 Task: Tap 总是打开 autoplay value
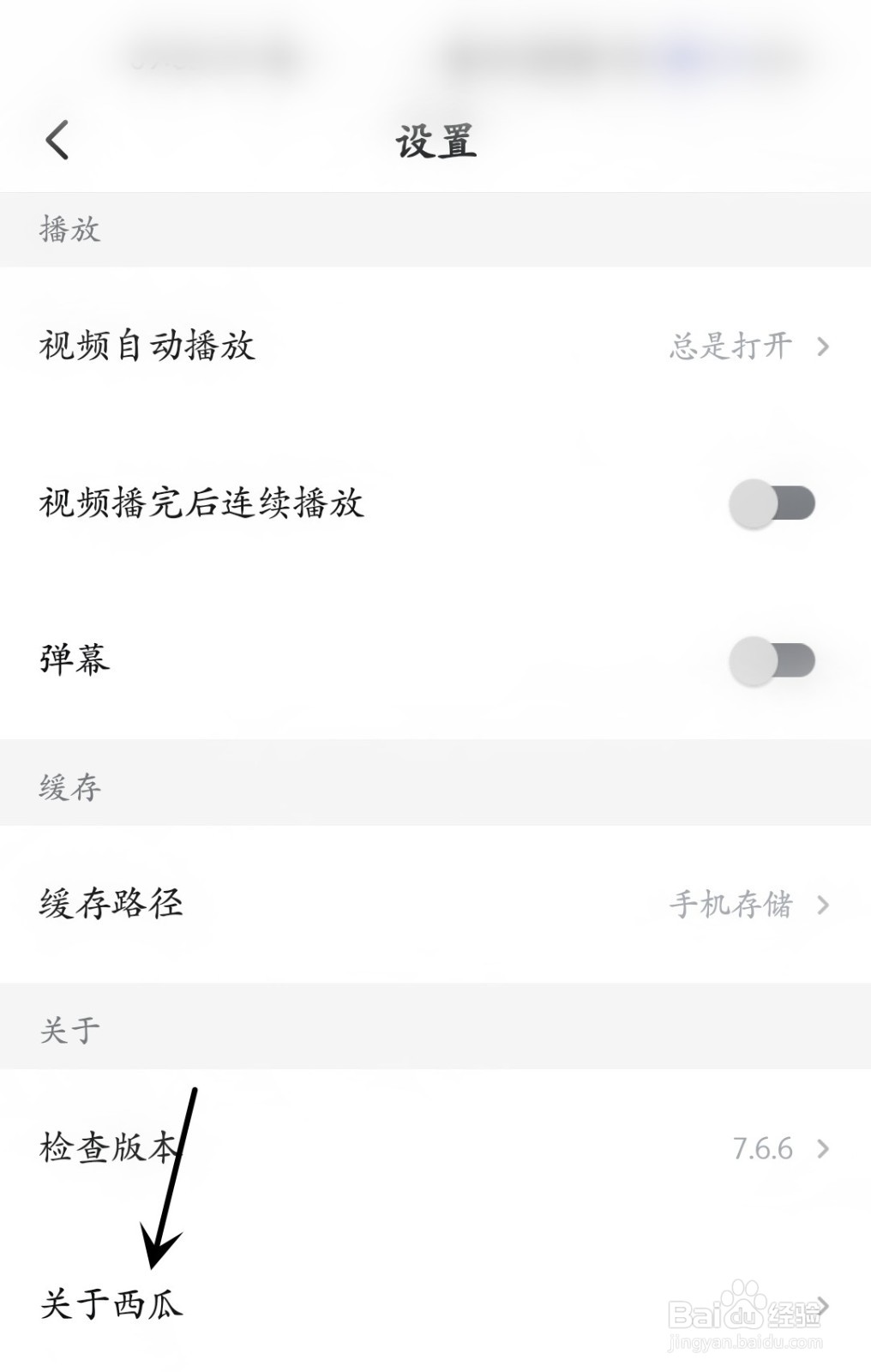729,347
